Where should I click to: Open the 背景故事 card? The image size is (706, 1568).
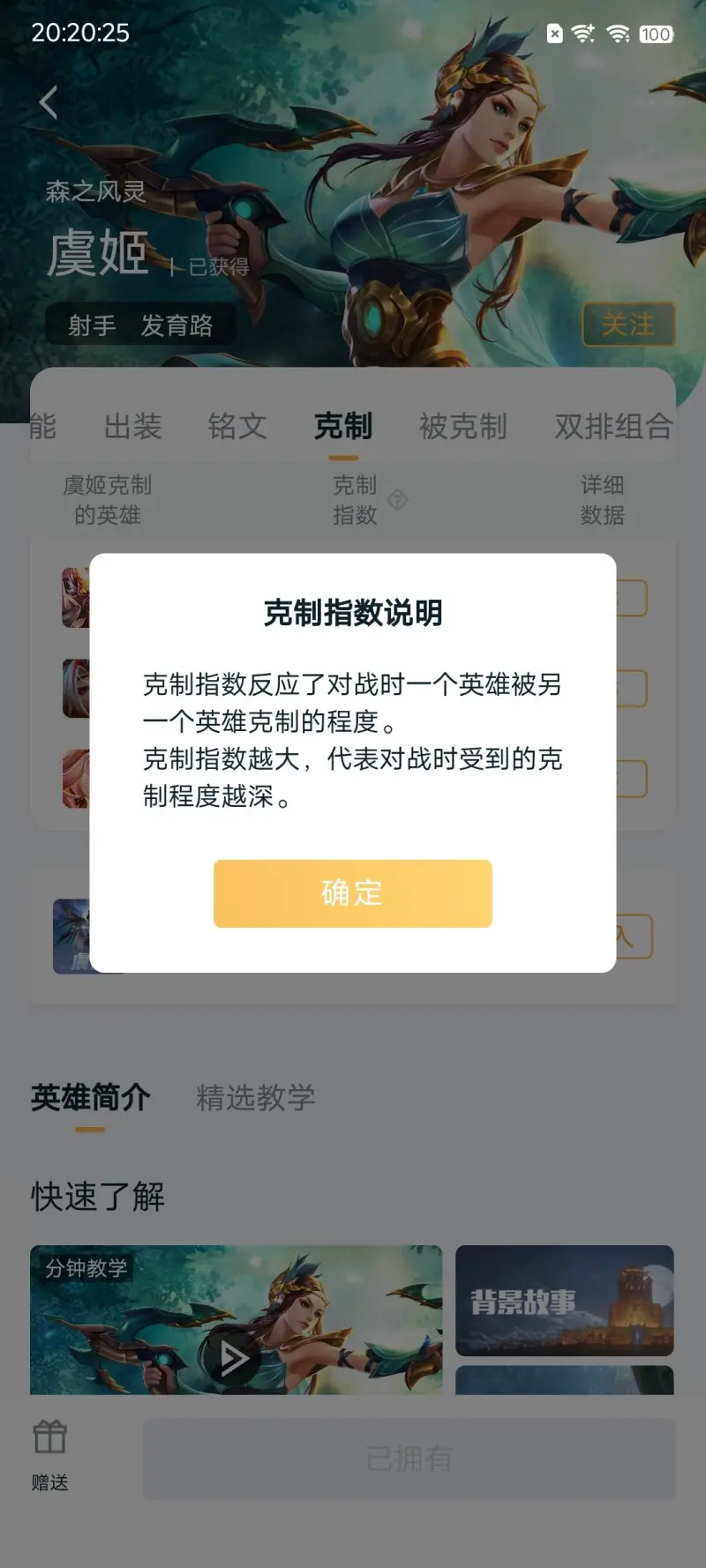click(x=564, y=1300)
